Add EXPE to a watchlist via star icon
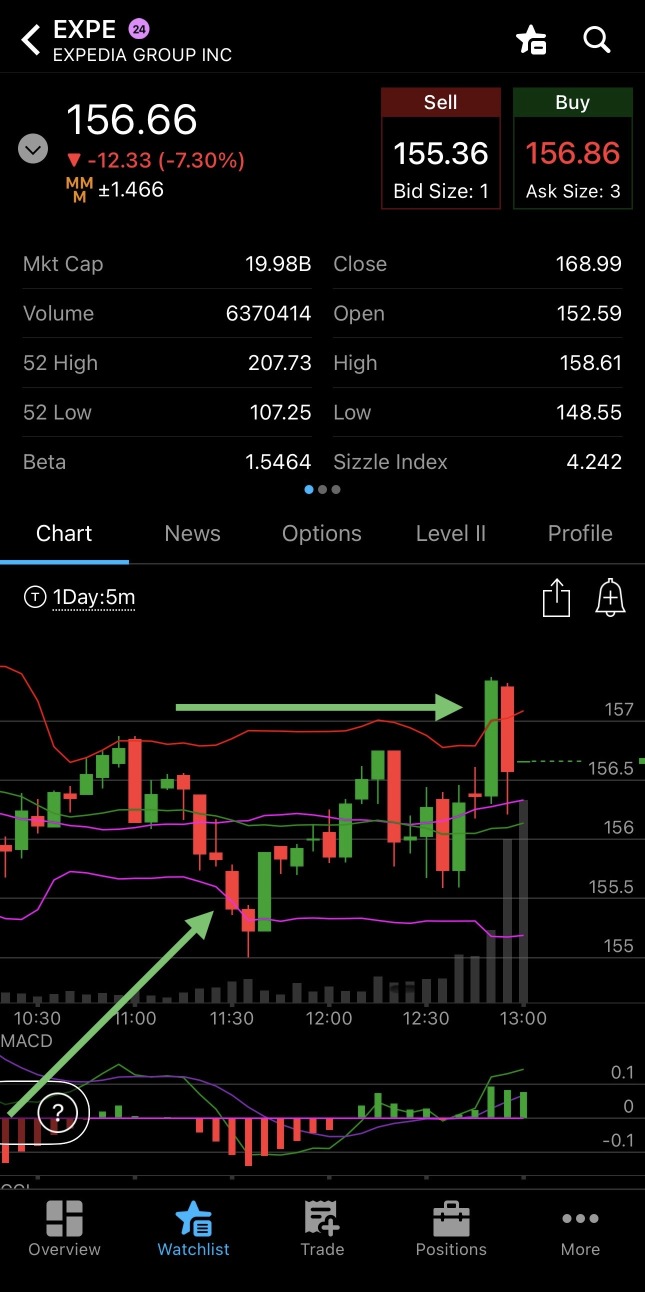The height and width of the screenshot is (1292, 645). click(x=531, y=40)
